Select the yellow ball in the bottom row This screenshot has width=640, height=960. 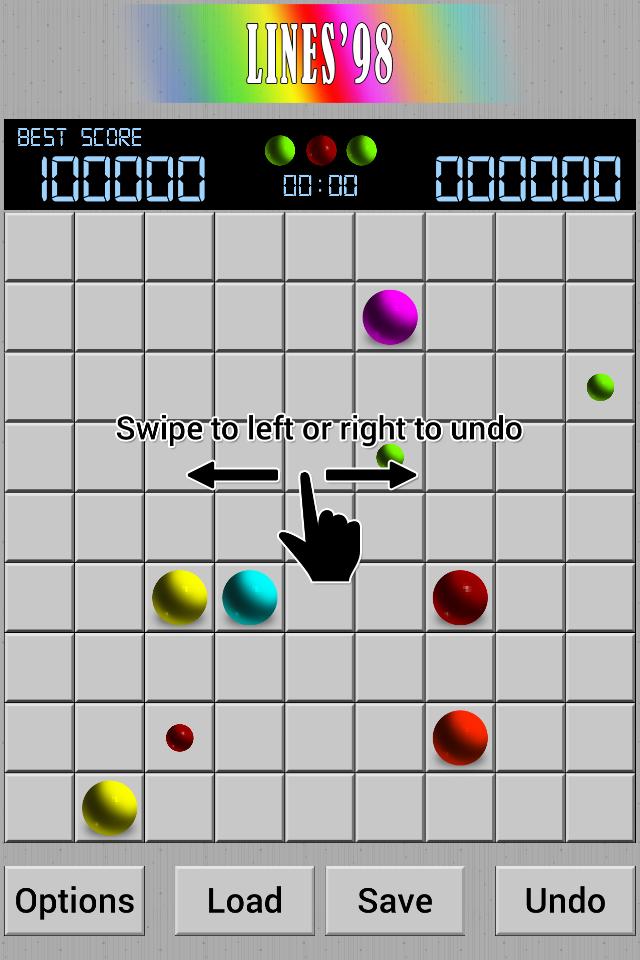pos(110,807)
